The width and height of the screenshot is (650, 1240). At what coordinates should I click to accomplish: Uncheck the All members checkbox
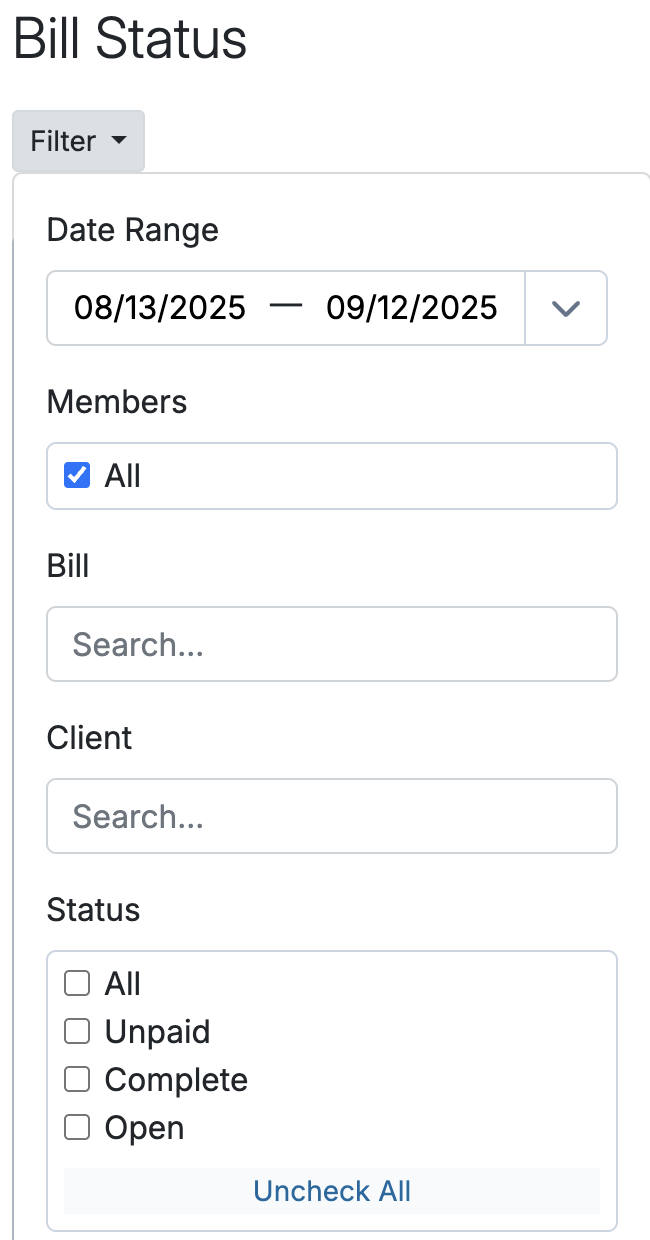click(77, 476)
